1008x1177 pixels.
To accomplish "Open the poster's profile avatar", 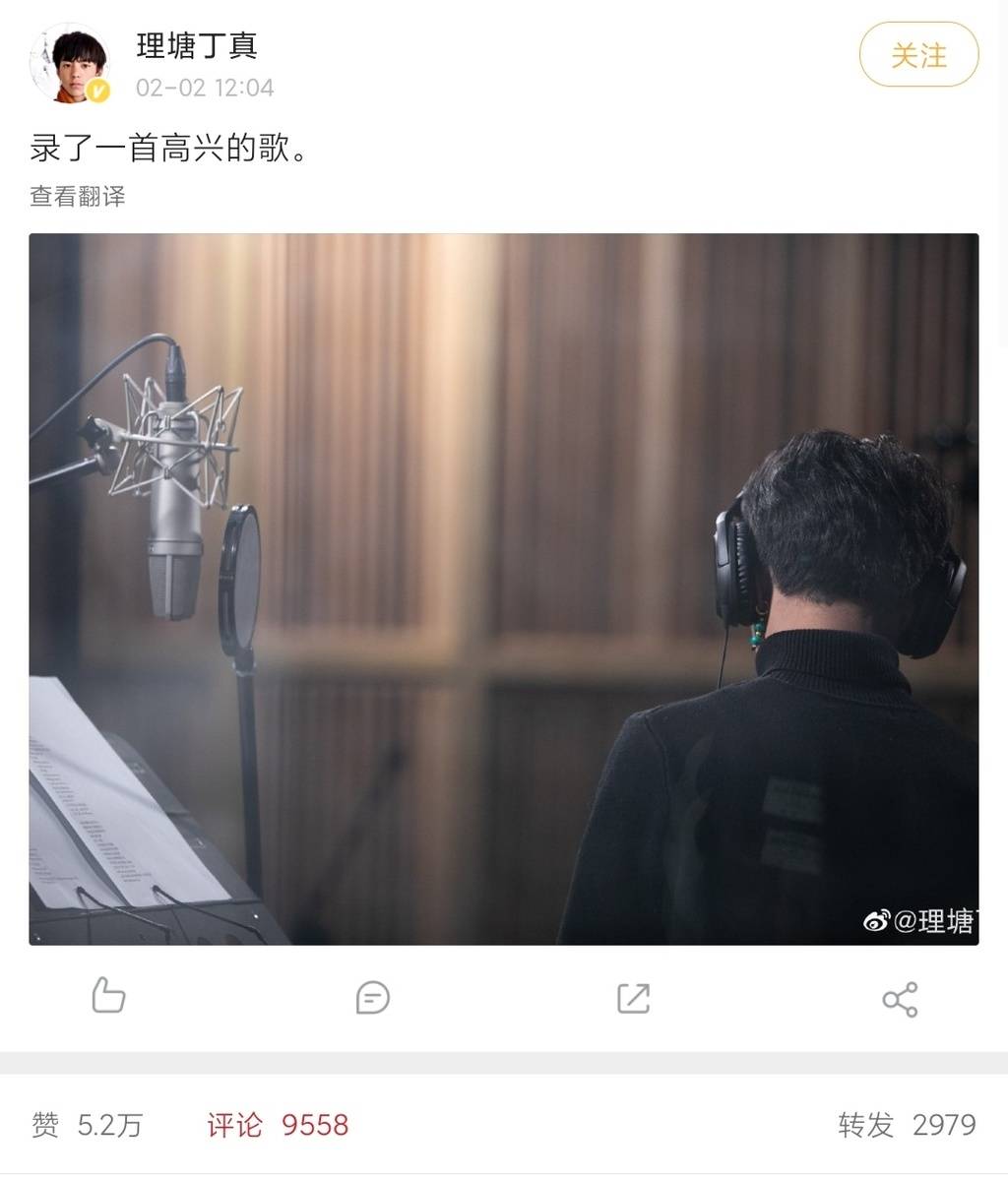I will tap(69, 63).
